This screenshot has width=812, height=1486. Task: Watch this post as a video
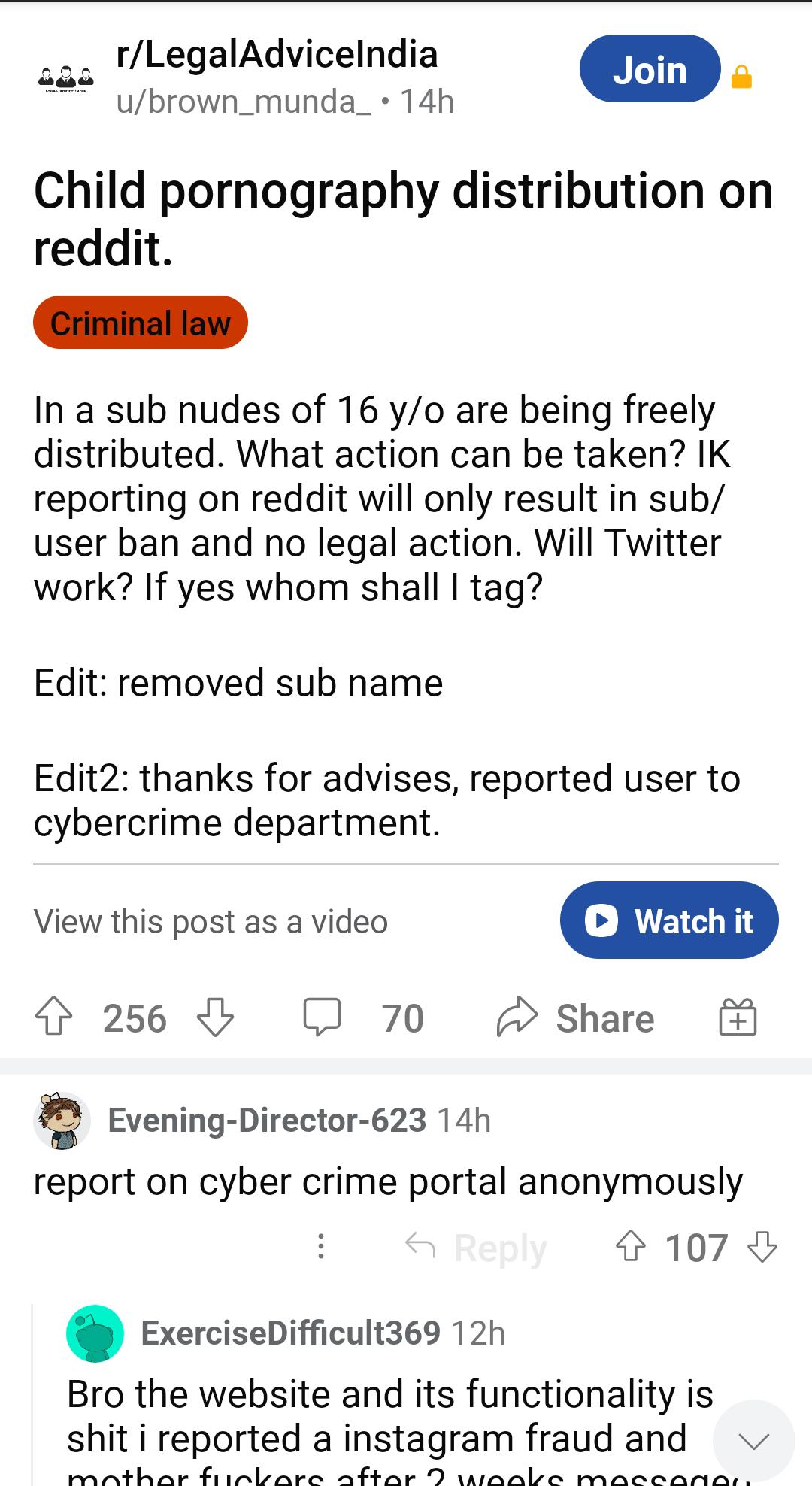tap(669, 920)
